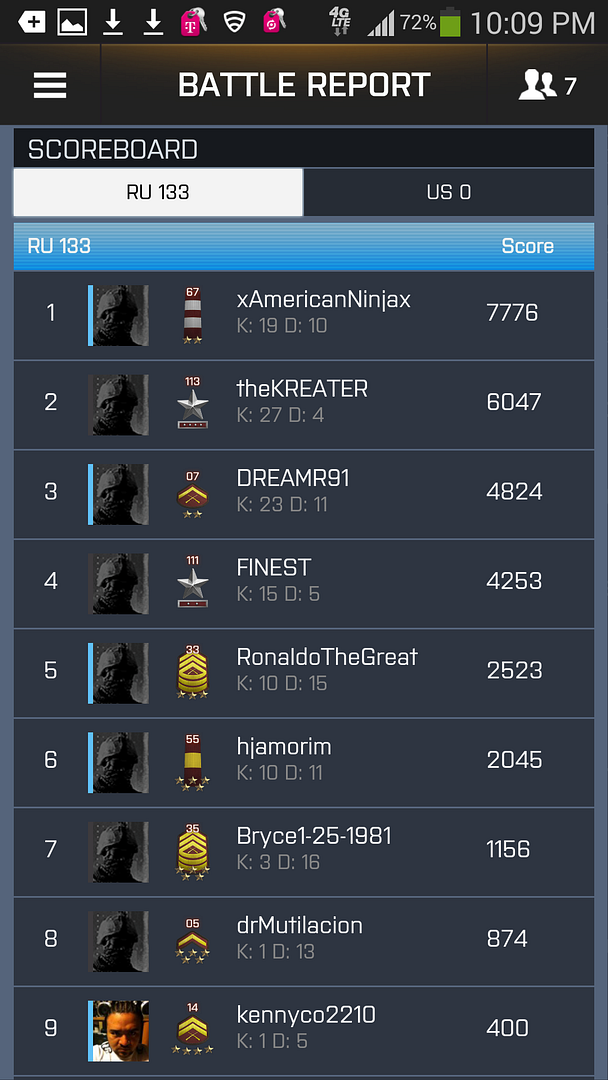Viewport: 608px width, 1080px height.
Task: Switch to the RU 133 tab
Action: tap(158, 192)
